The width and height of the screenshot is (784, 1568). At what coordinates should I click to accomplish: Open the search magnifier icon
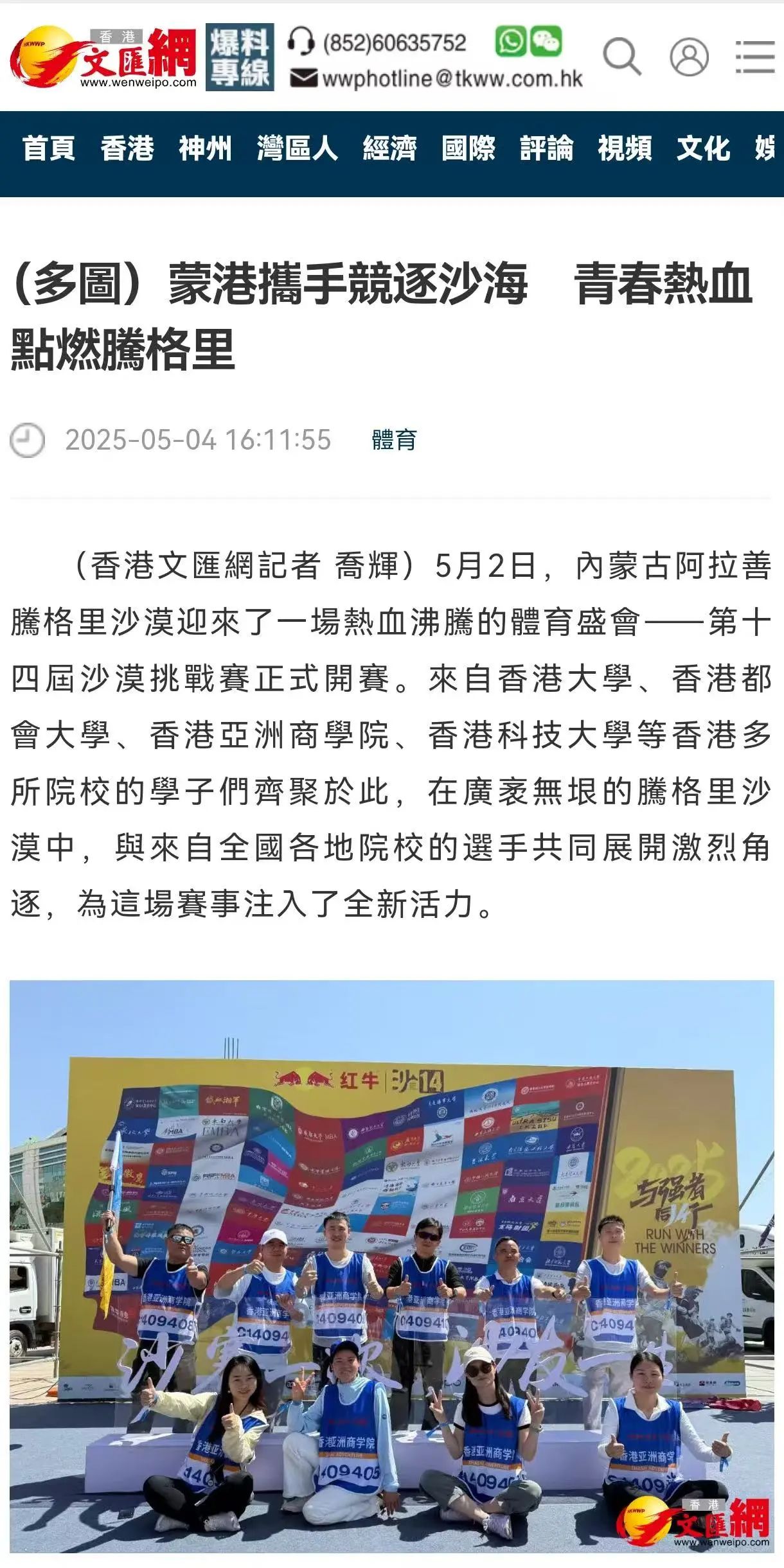point(621,57)
